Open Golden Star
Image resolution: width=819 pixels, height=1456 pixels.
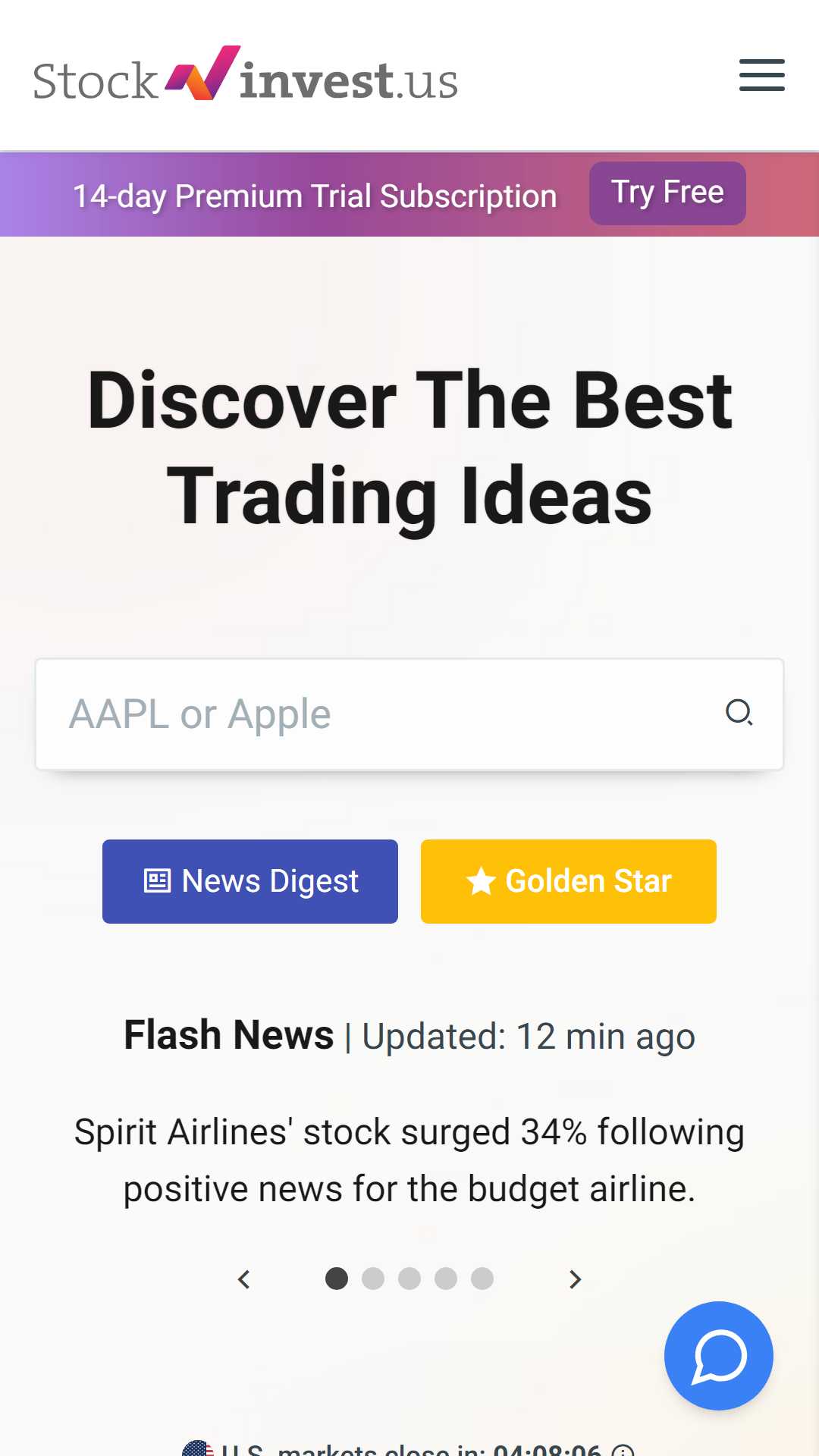569,881
